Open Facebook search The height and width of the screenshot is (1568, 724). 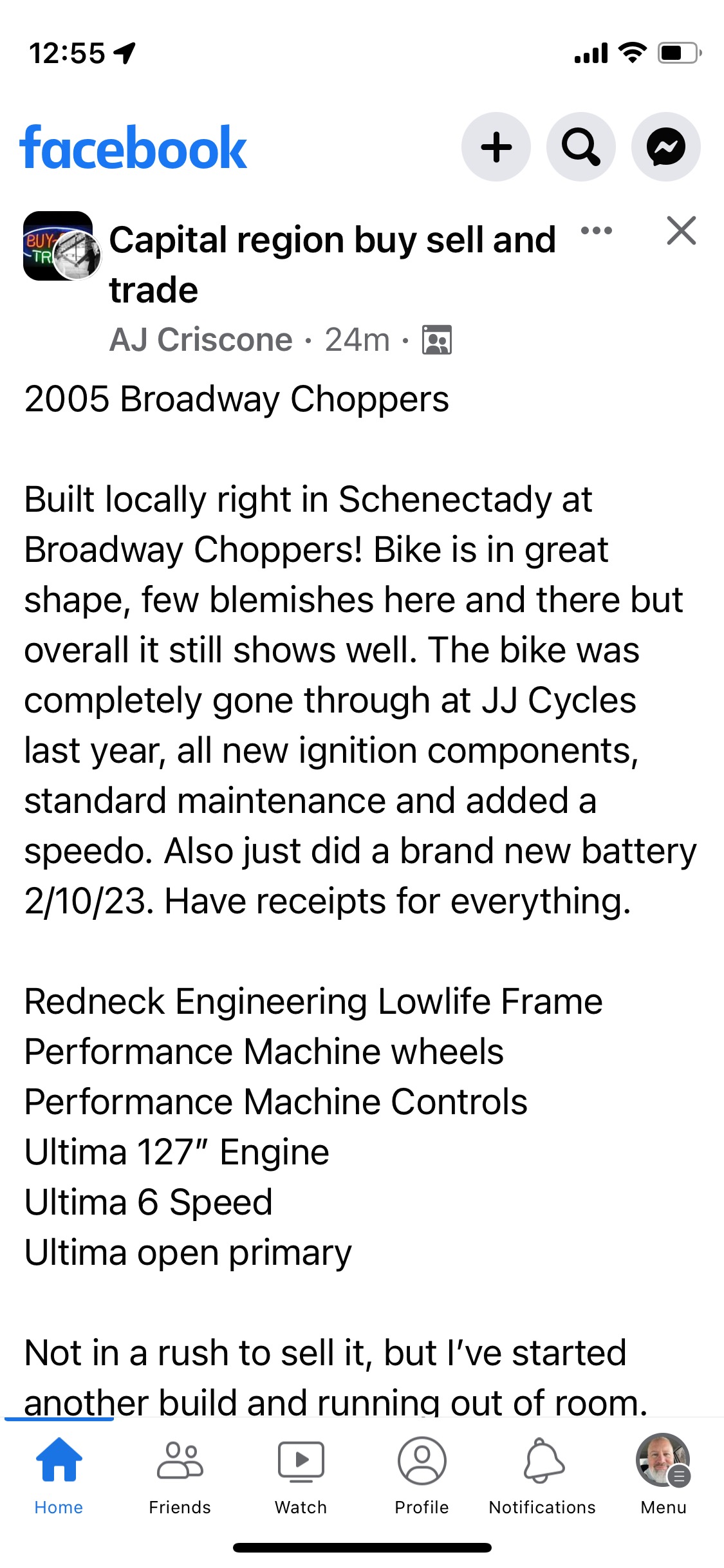coord(580,147)
